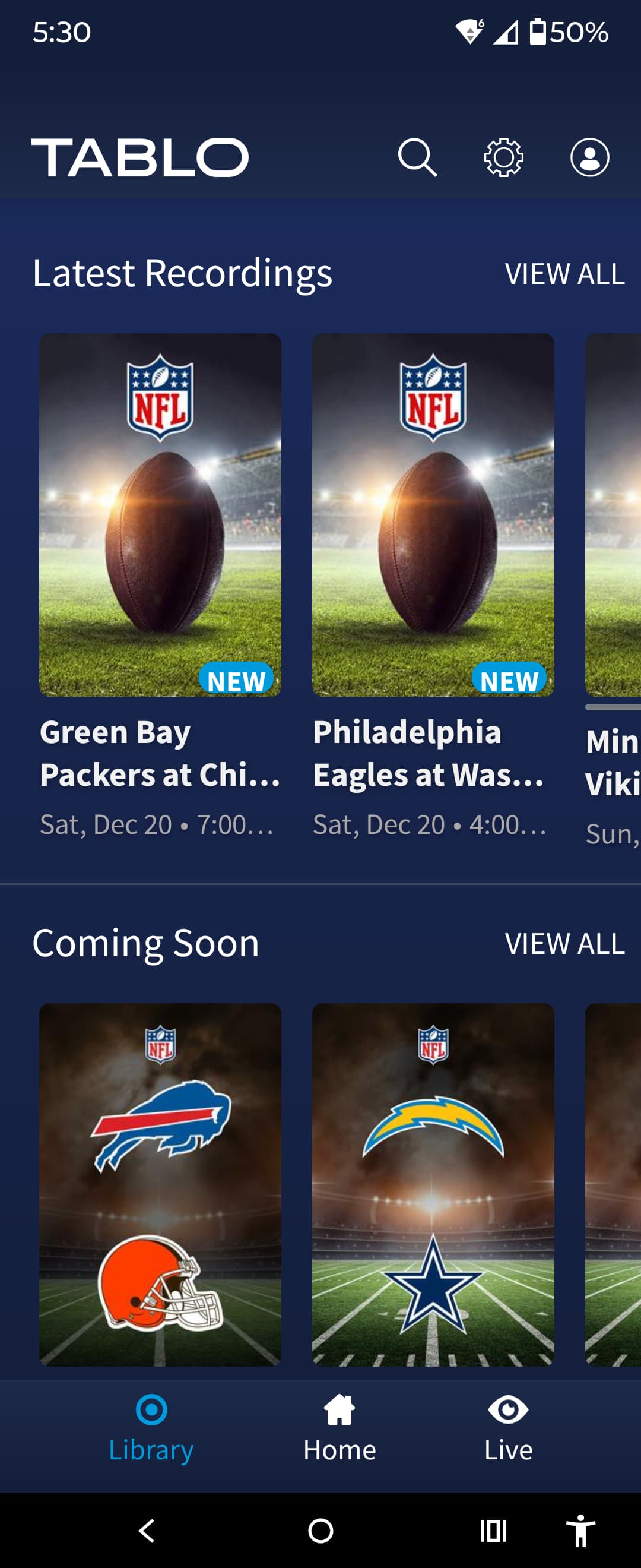This screenshot has height=1568, width=641.
Task: Open recent apps from navigation bar
Action: [x=493, y=1530]
